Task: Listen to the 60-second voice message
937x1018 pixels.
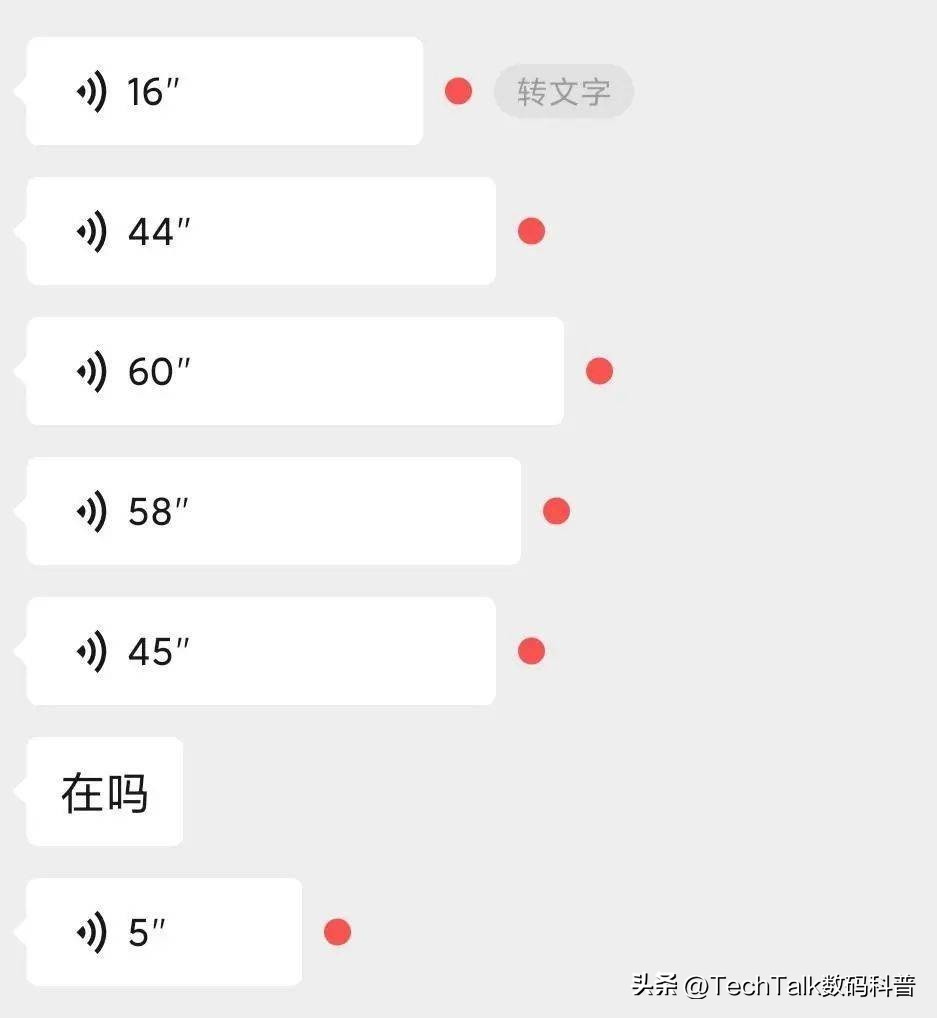Action: click(294, 372)
